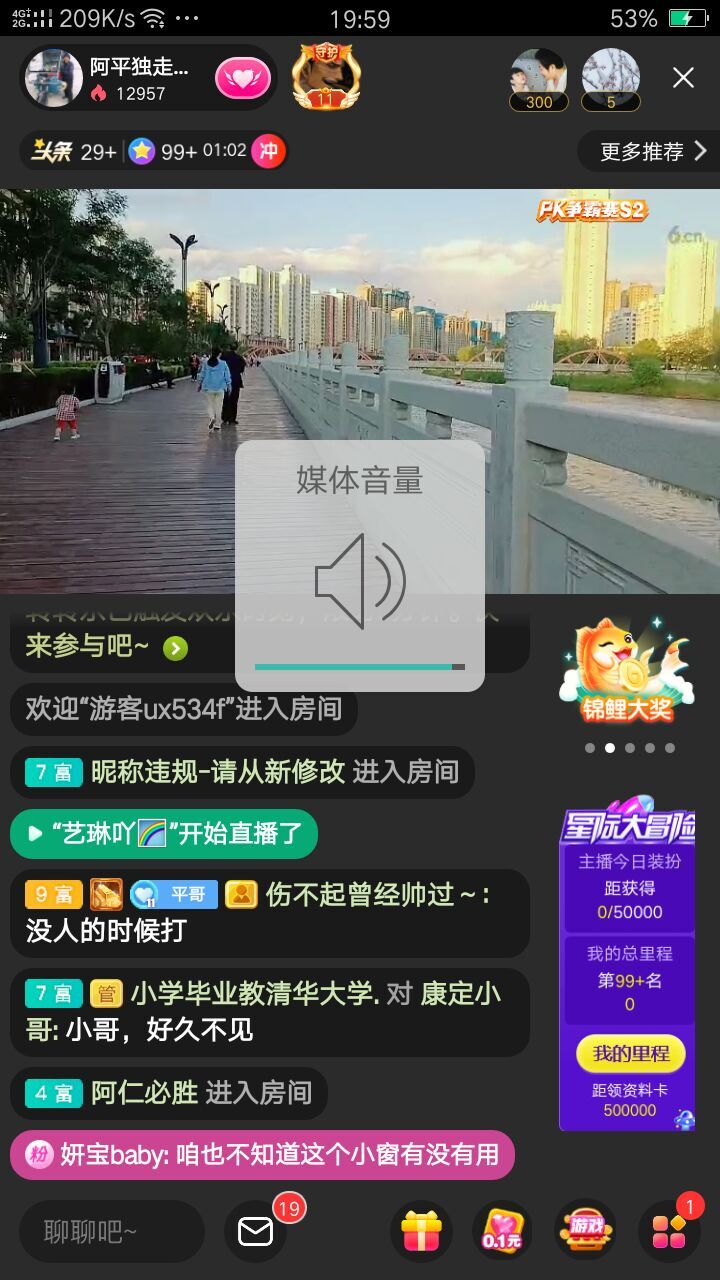Open the 头条 headline ranking

coord(72,152)
